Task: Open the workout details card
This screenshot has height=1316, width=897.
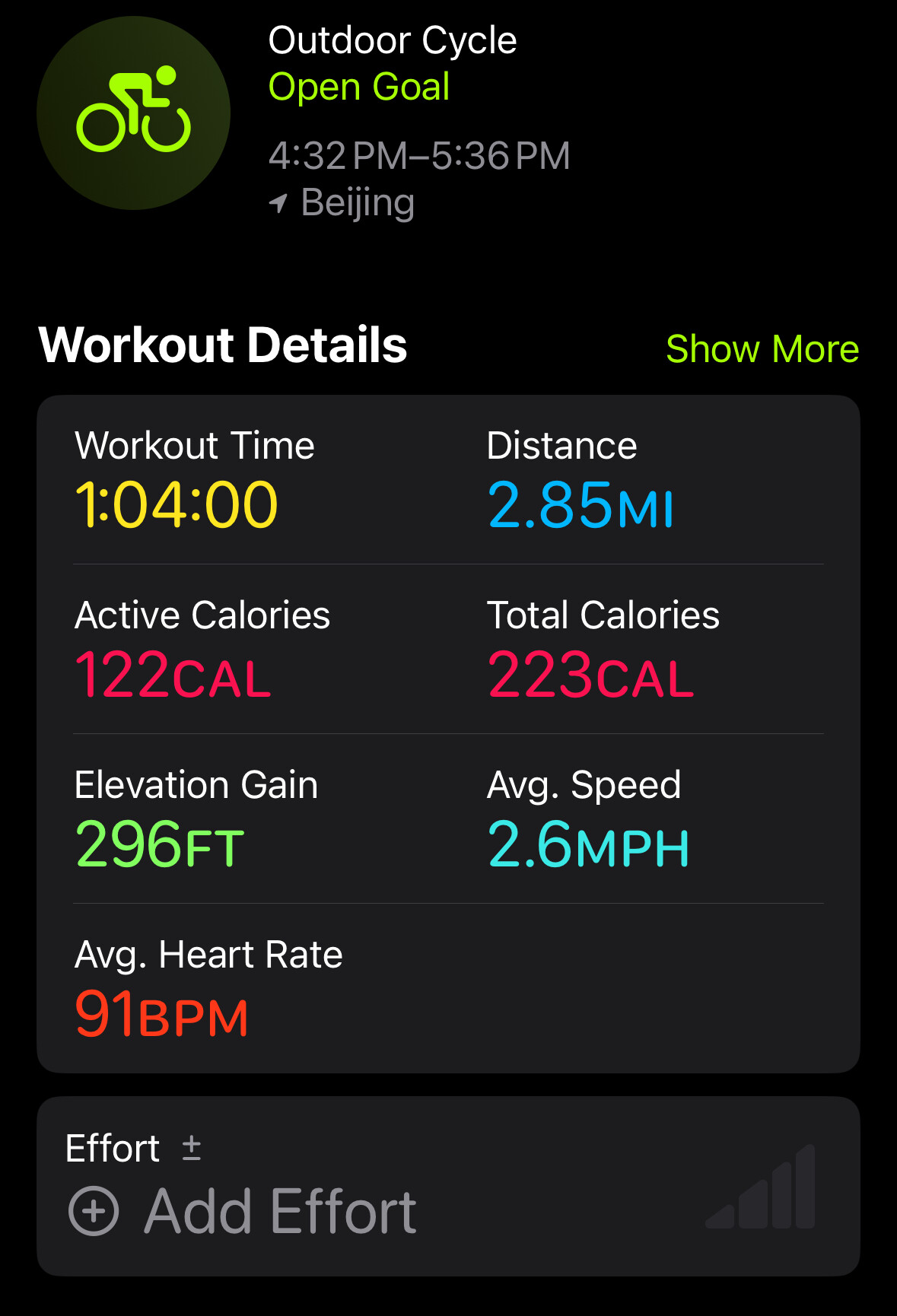Action: 448,733
